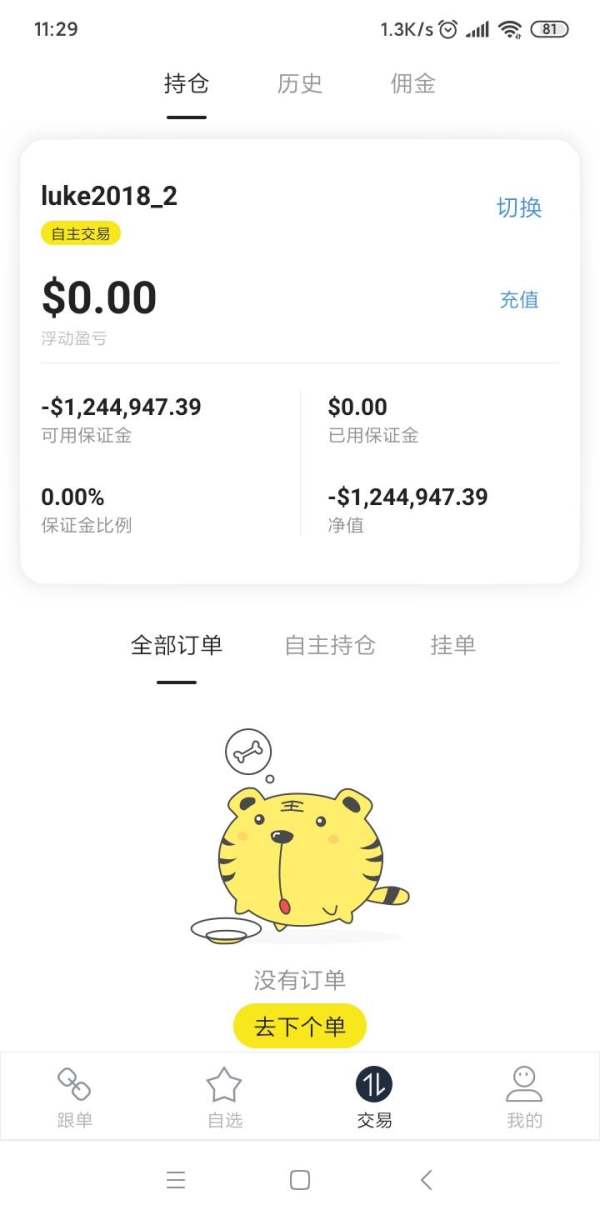This screenshot has height=1220, width=600.
Task: Tap 切换 to switch account
Action: pos(519,208)
